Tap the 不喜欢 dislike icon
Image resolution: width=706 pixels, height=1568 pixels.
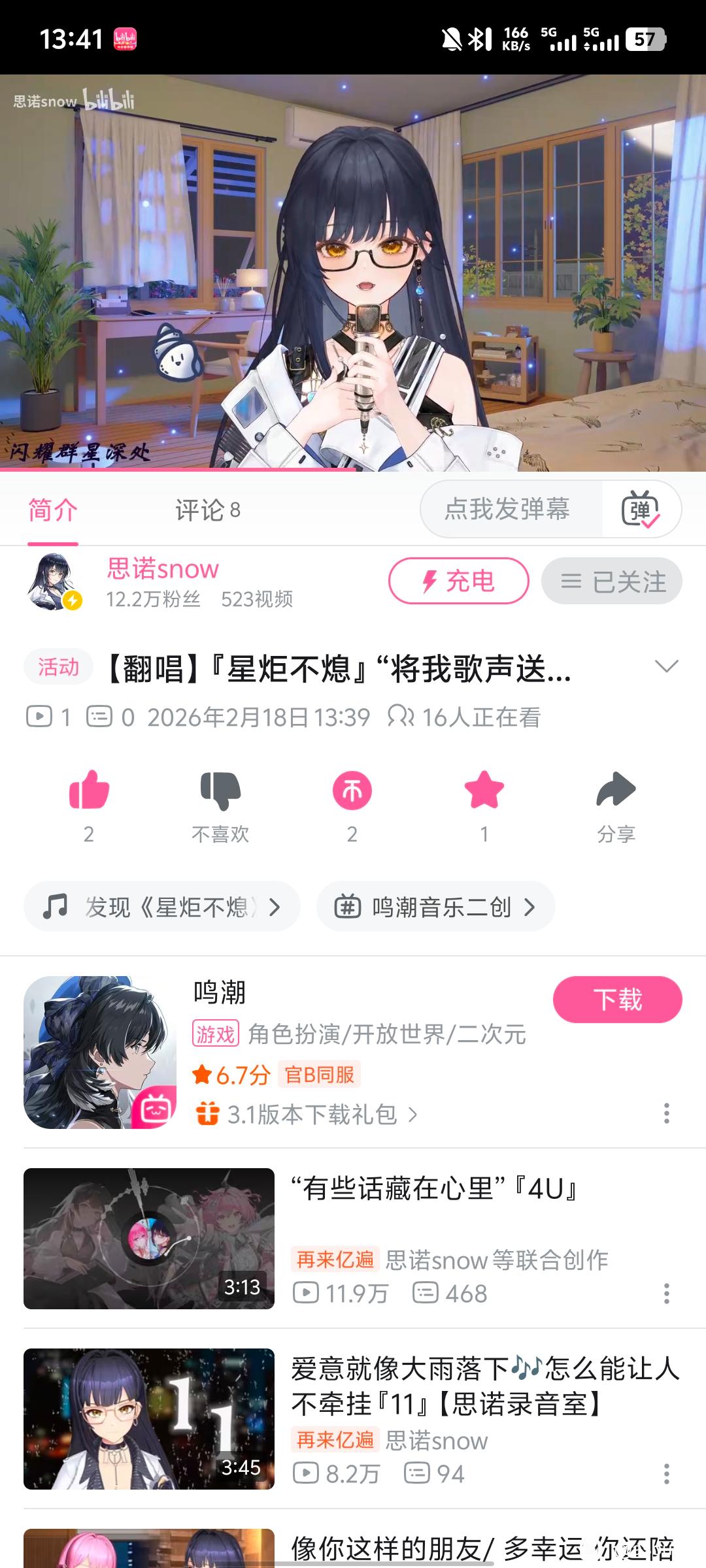[x=220, y=791]
